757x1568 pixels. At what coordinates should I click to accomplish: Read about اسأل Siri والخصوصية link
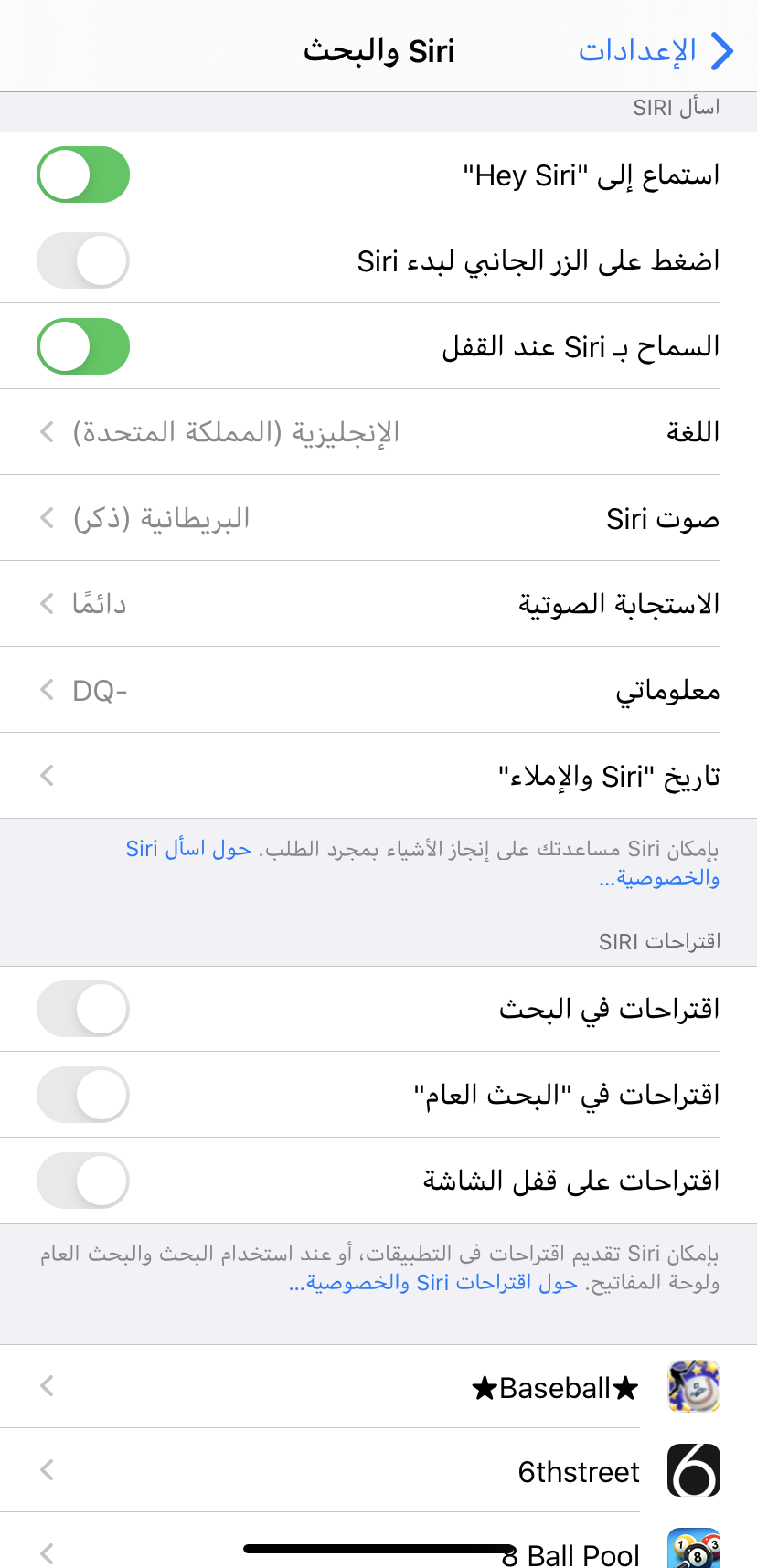188,850
